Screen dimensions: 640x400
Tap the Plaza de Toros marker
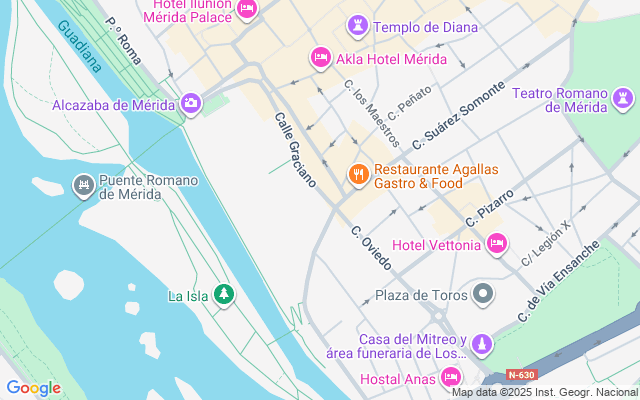(x=483, y=294)
